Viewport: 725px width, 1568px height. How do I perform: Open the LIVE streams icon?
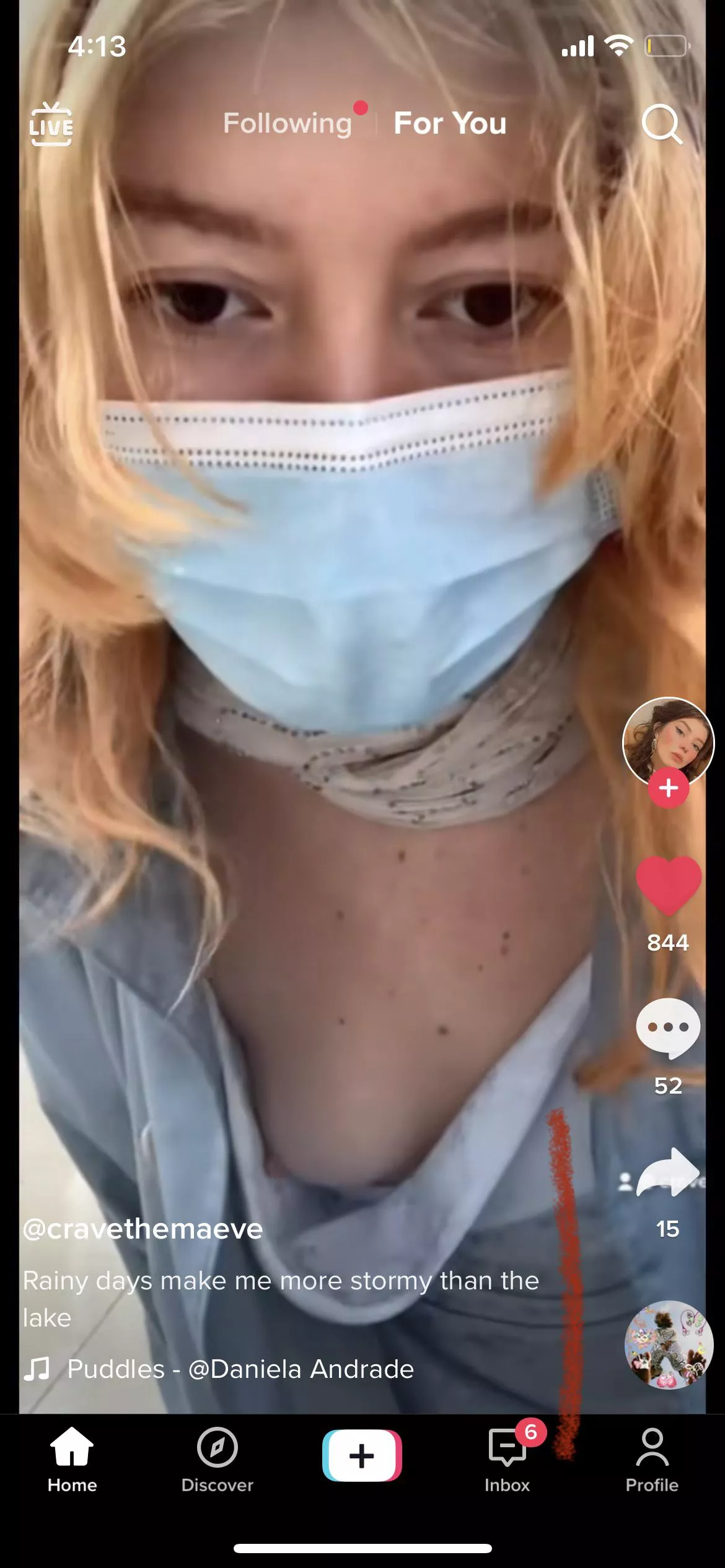coord(51,124)
